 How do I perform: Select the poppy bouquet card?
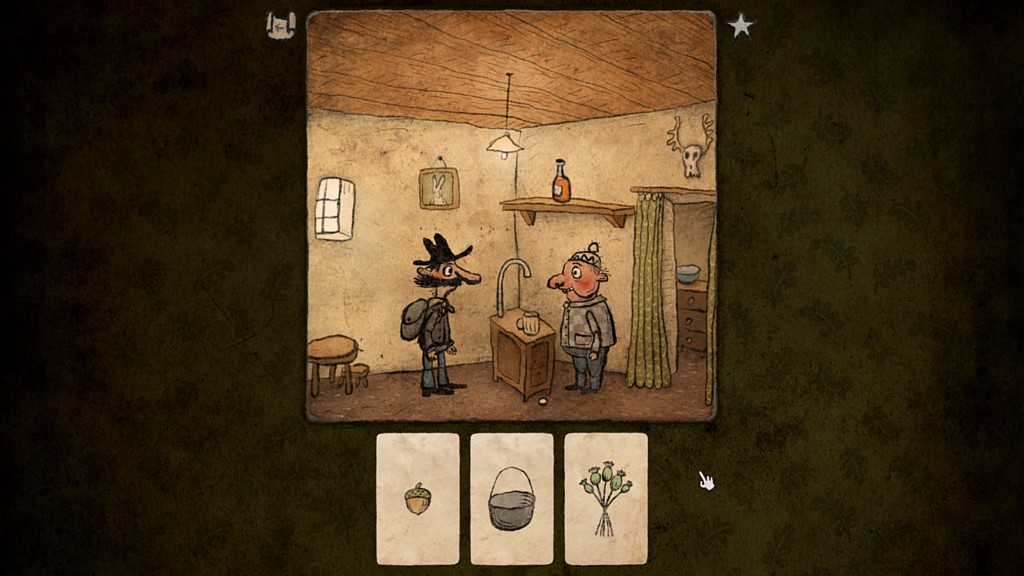coord(605,498)
